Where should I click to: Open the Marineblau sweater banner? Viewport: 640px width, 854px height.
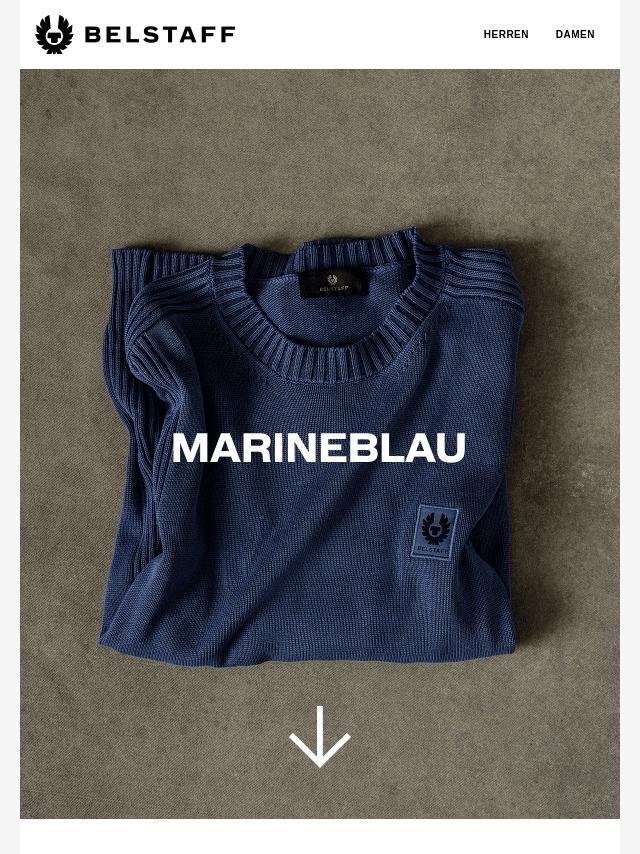[319, 446]
